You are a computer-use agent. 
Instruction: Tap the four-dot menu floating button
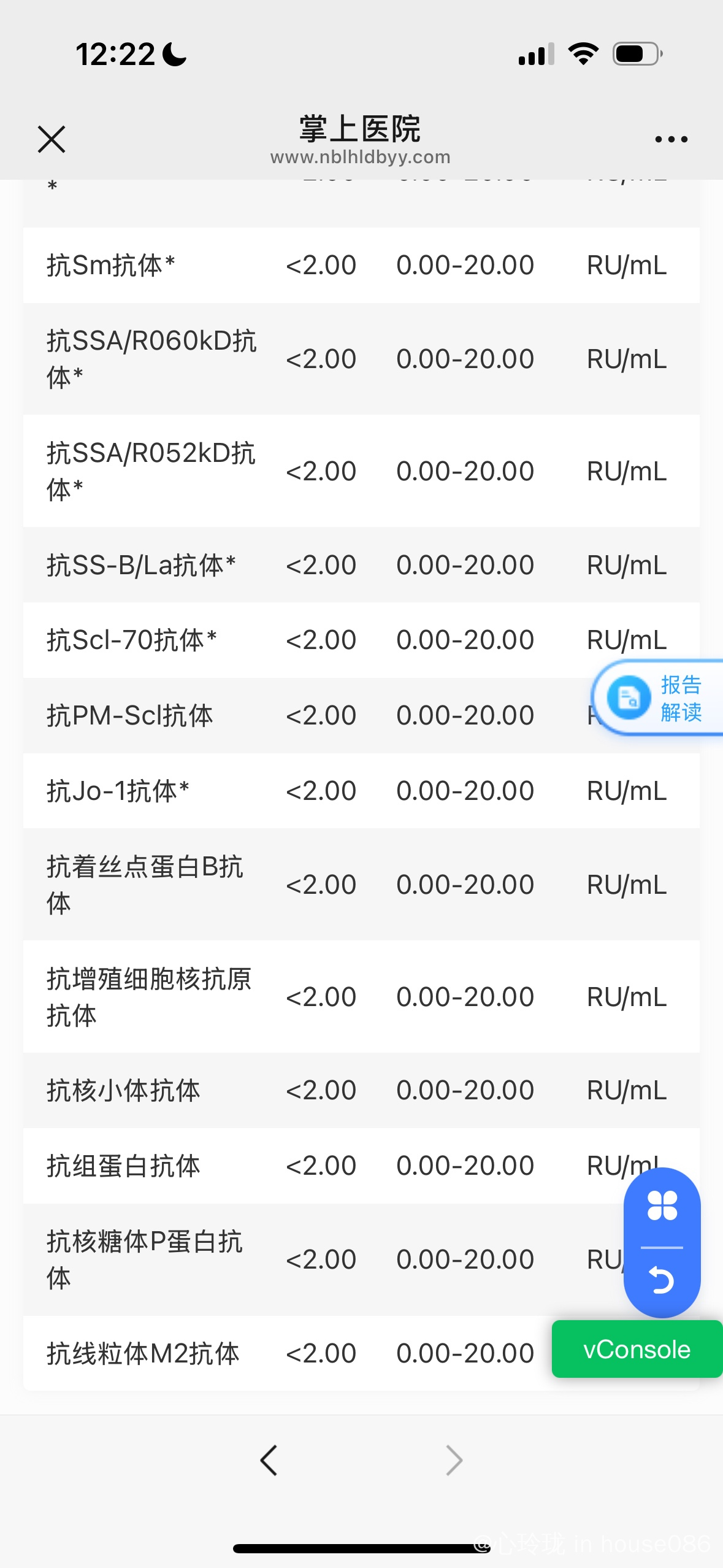[x=662, y=1205]
